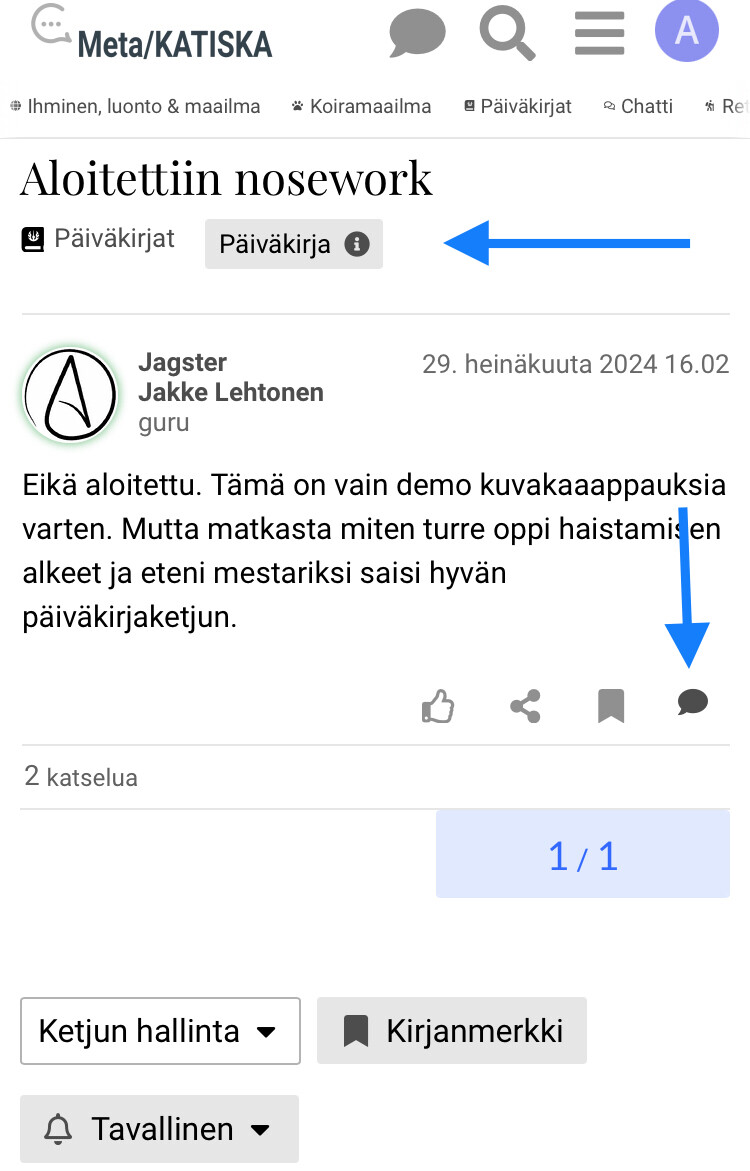The image size is (750, 1171).
Task: Open the search magnifier
Action: click(x=507, y=32)
